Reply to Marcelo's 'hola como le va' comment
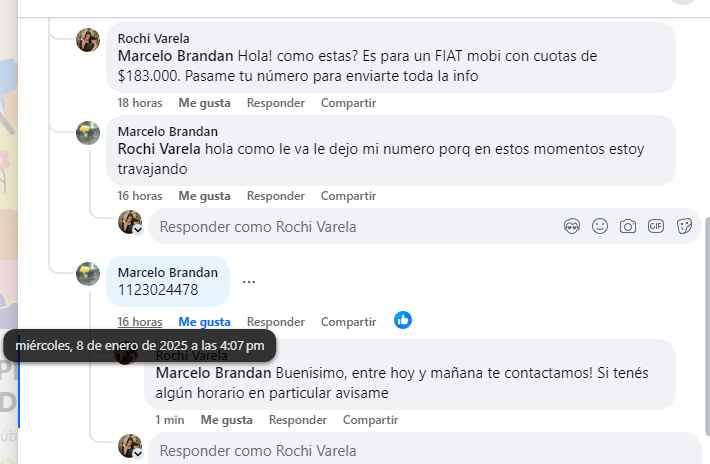 click(x=275, y=196)
